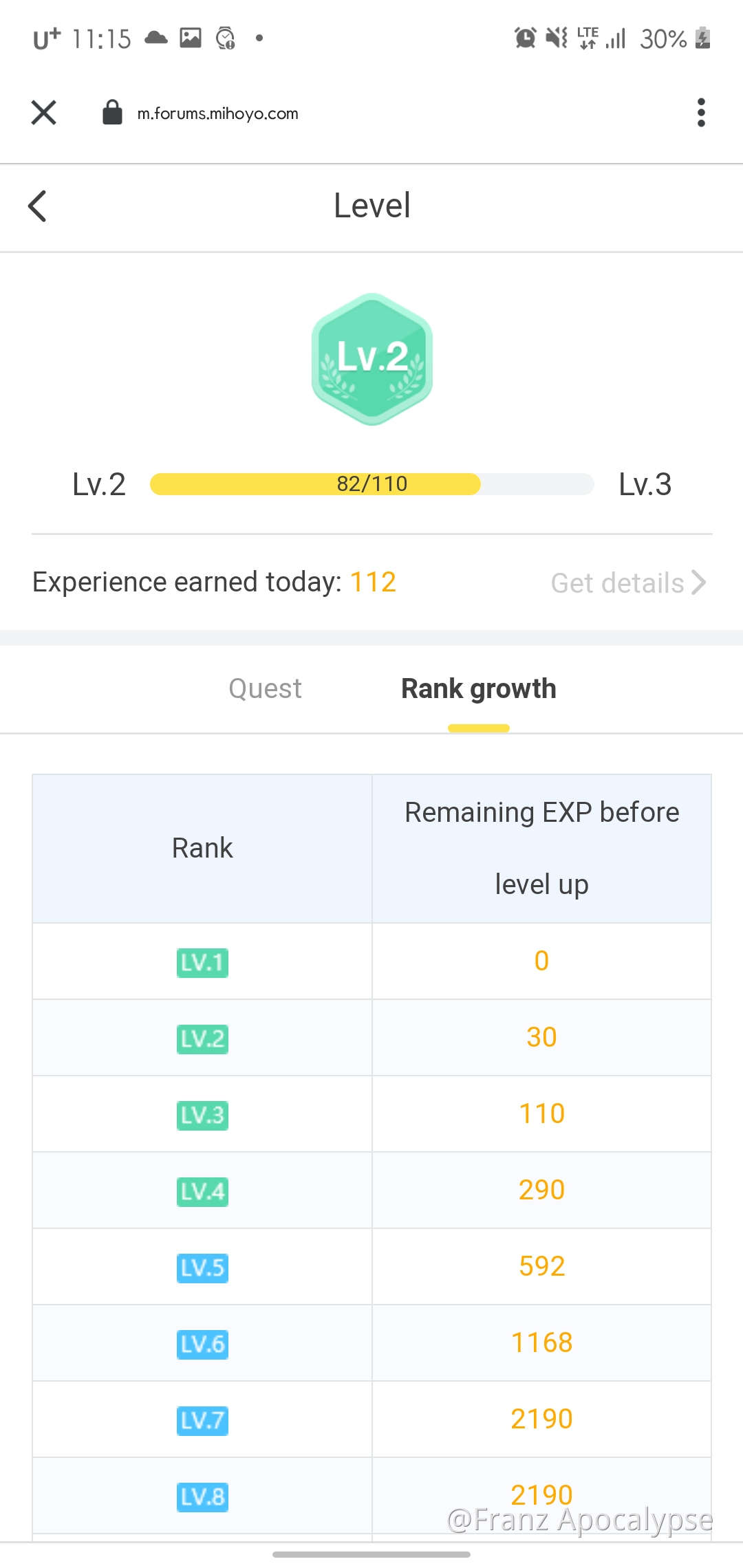Screen dimensions: 743x1568
Task: Select the Rank growth tab
Action: [478, 689]
